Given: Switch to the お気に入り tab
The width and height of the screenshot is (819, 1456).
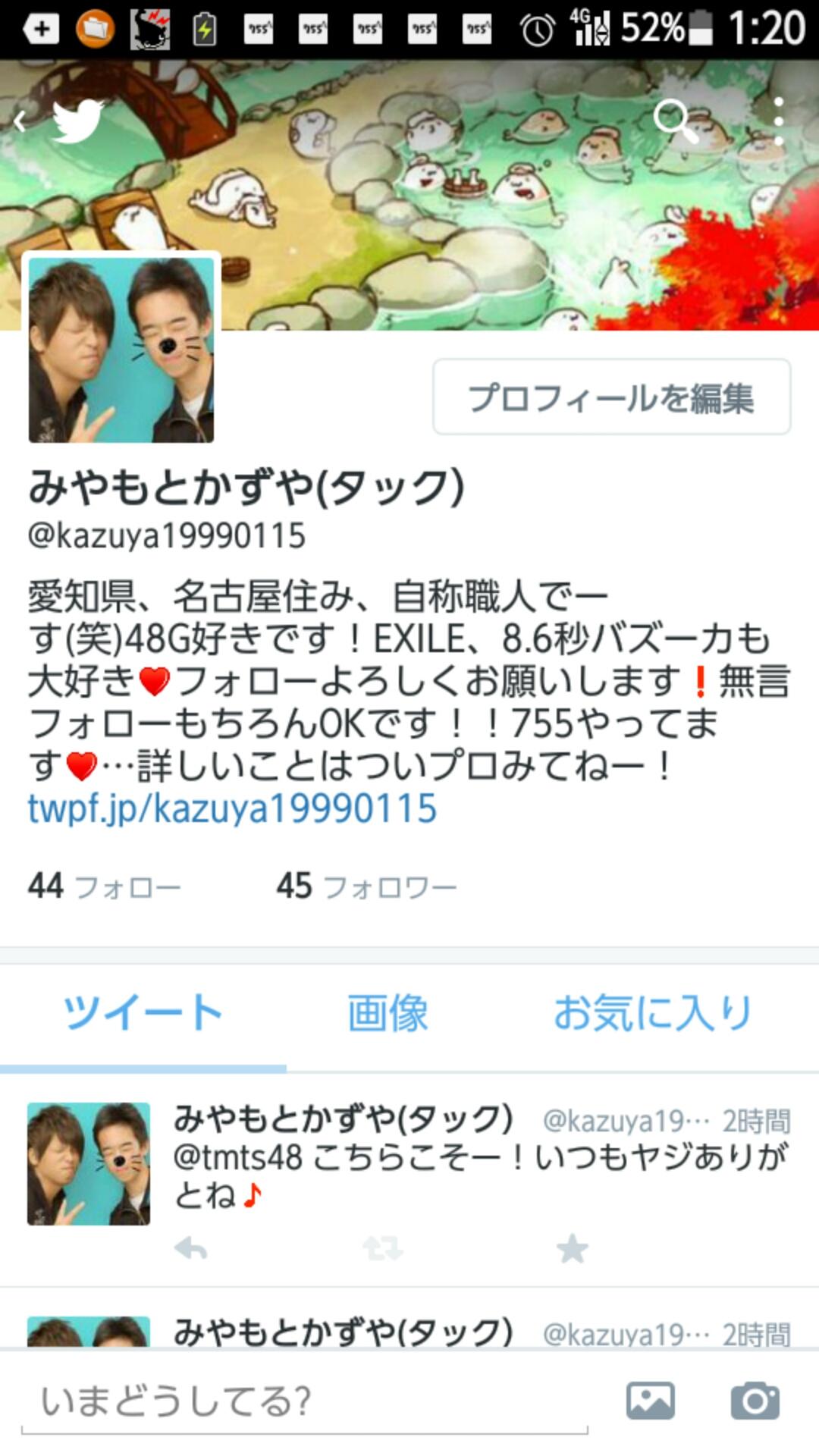Looking at the screenshot, I should [x=652, y=1013].
